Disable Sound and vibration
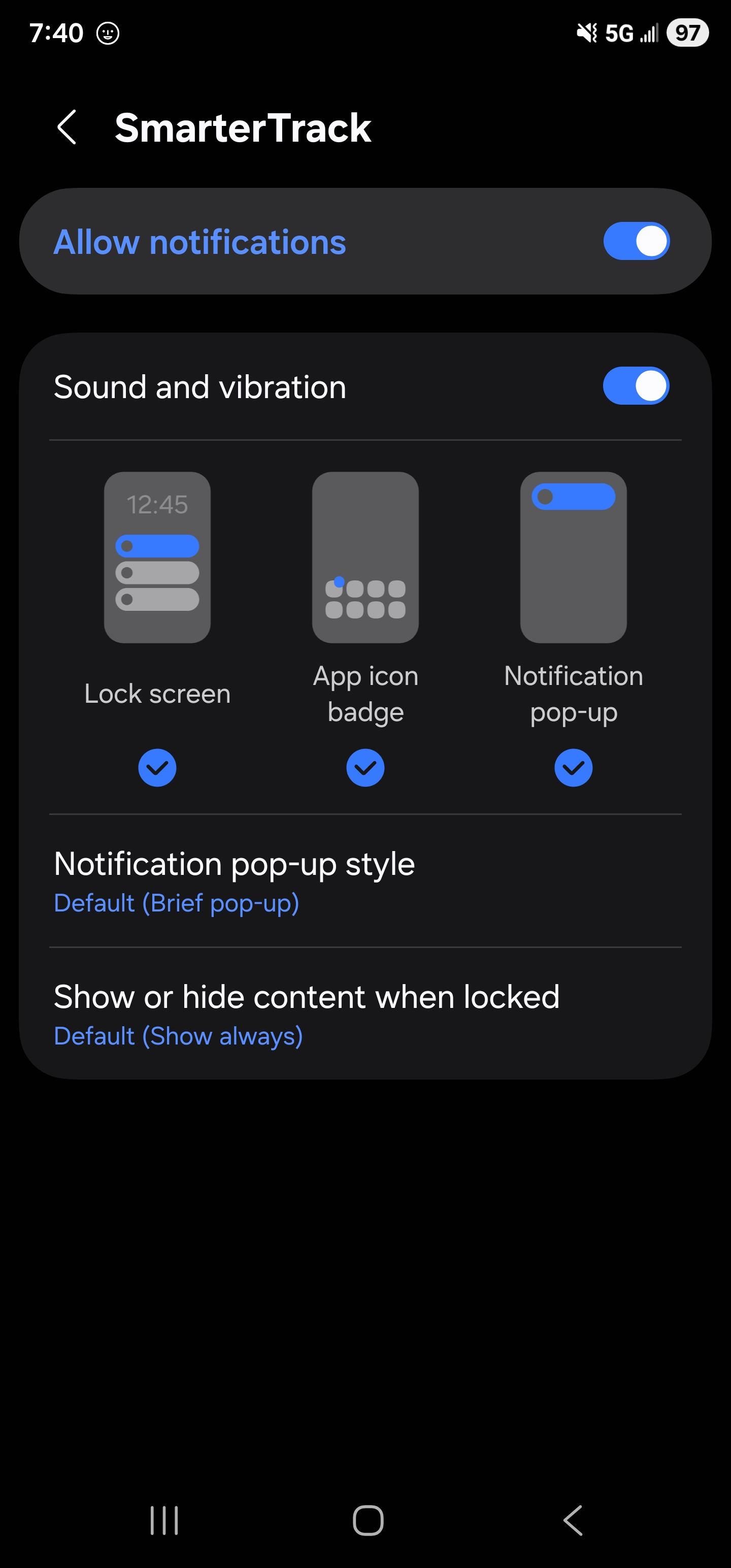 [636, 386]
